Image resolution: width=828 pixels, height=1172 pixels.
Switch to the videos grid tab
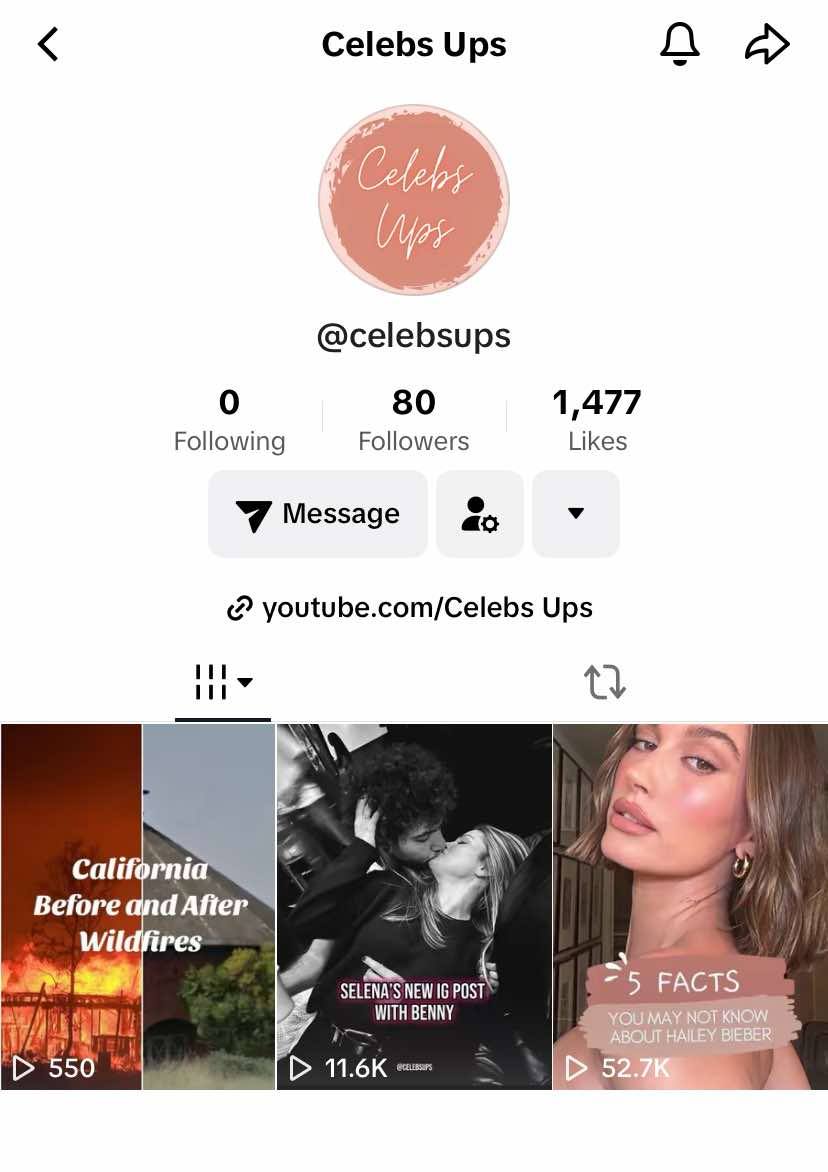222,683
